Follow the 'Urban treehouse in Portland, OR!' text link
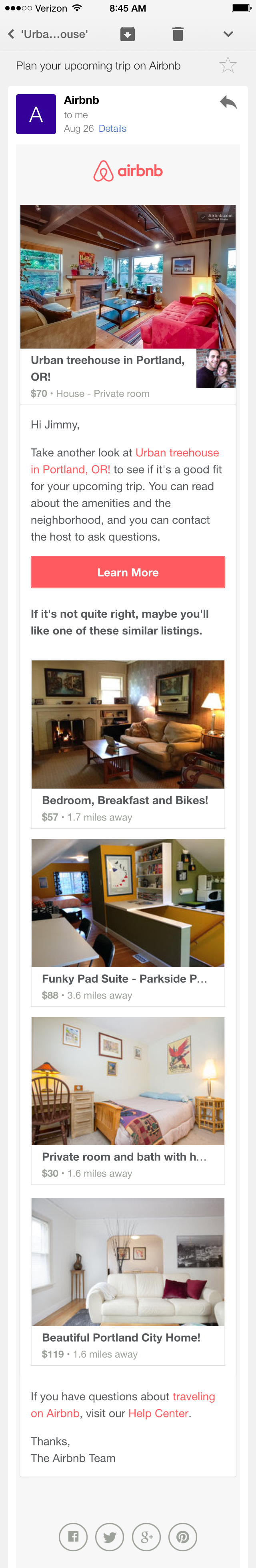This screenshot has height=1568, width=256. click(177, 453)
